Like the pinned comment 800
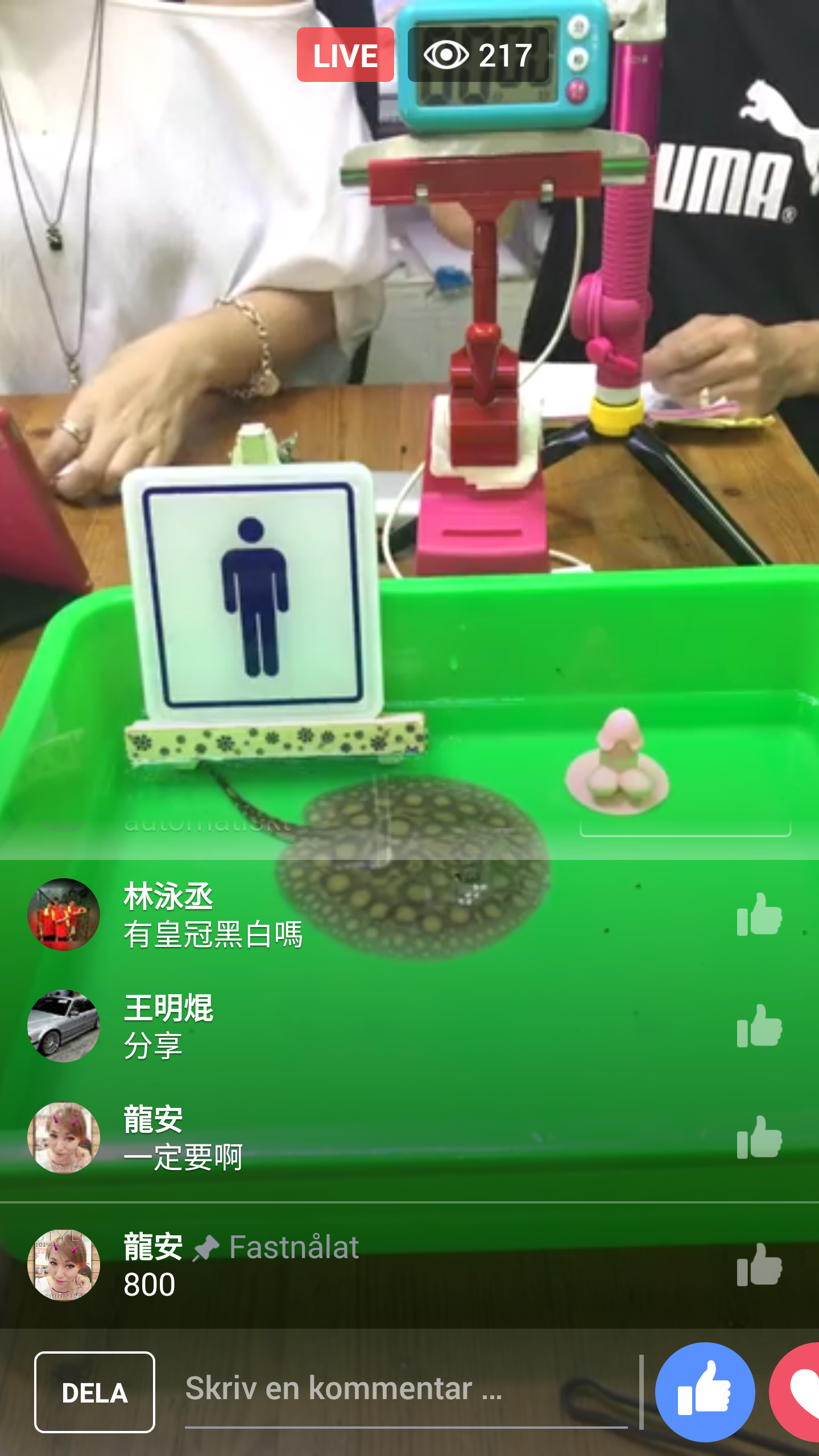The height and width of the screenshot is (1456, 819). (759, 1265)
